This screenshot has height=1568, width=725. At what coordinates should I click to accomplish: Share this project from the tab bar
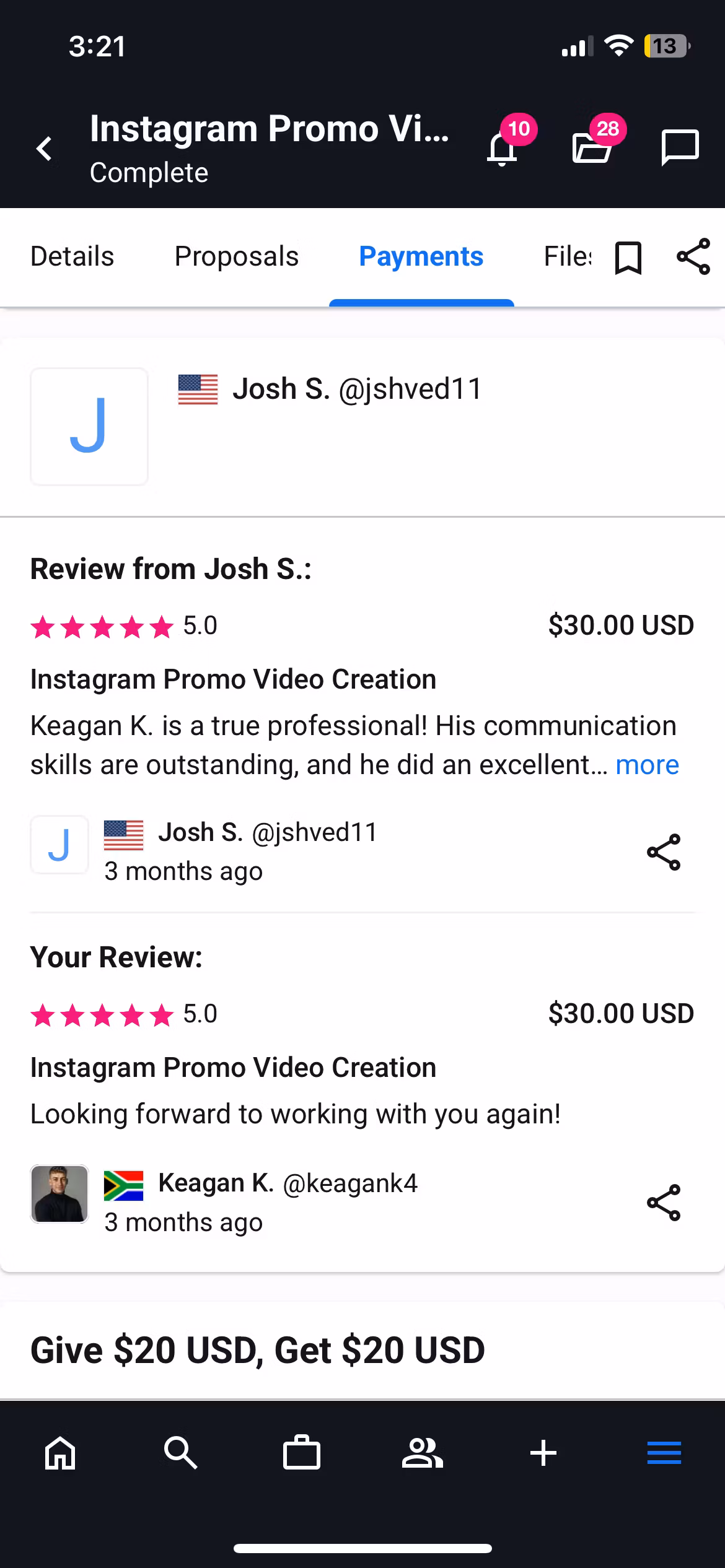pos(693,256)
